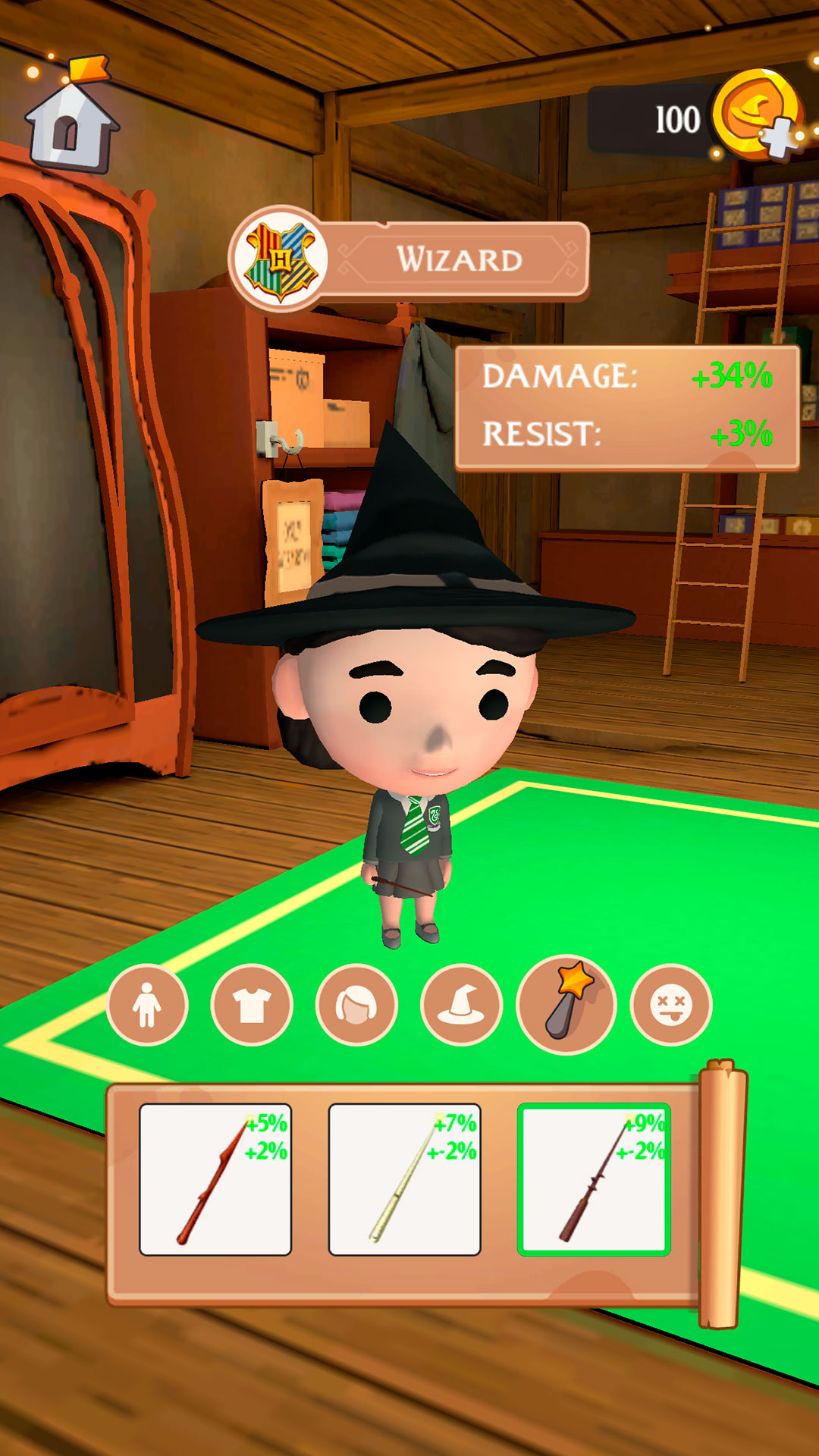Open the wizard hat tab
This screenshot has height=1456, width=819.
coord(461,1004)
